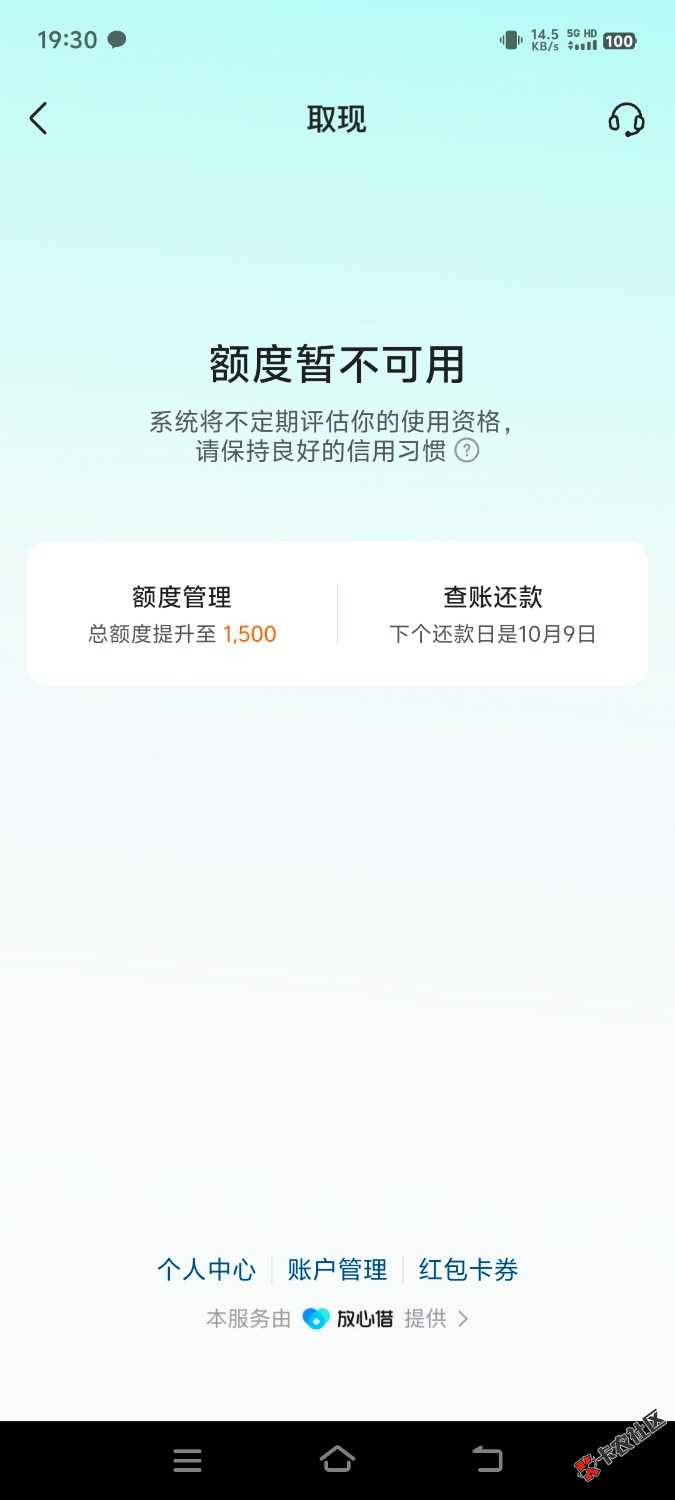Tap the system home button
This screenshot has height=1500, width=675.
[x=337, y=1460]
